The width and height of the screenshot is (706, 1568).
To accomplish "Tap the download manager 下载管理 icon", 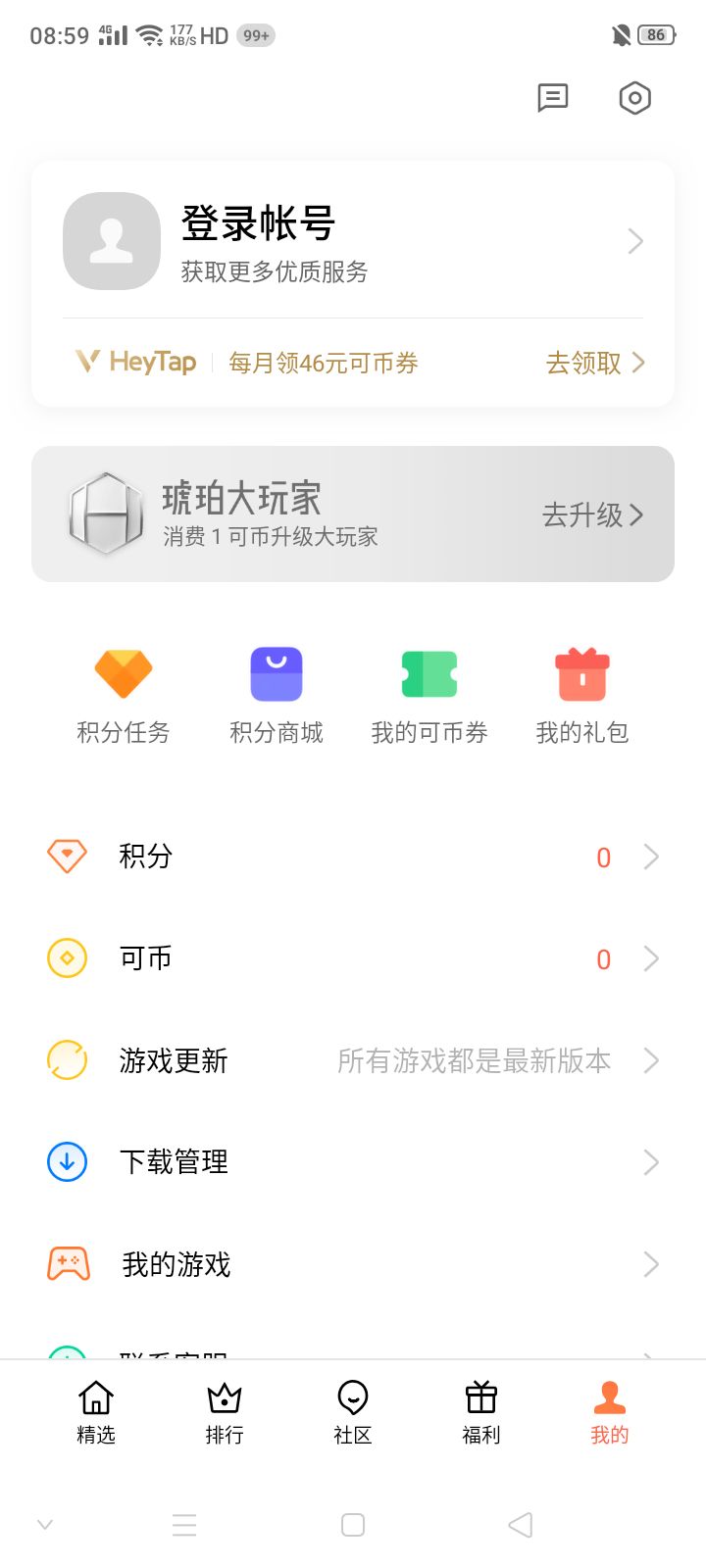I will click(66, 1162).
